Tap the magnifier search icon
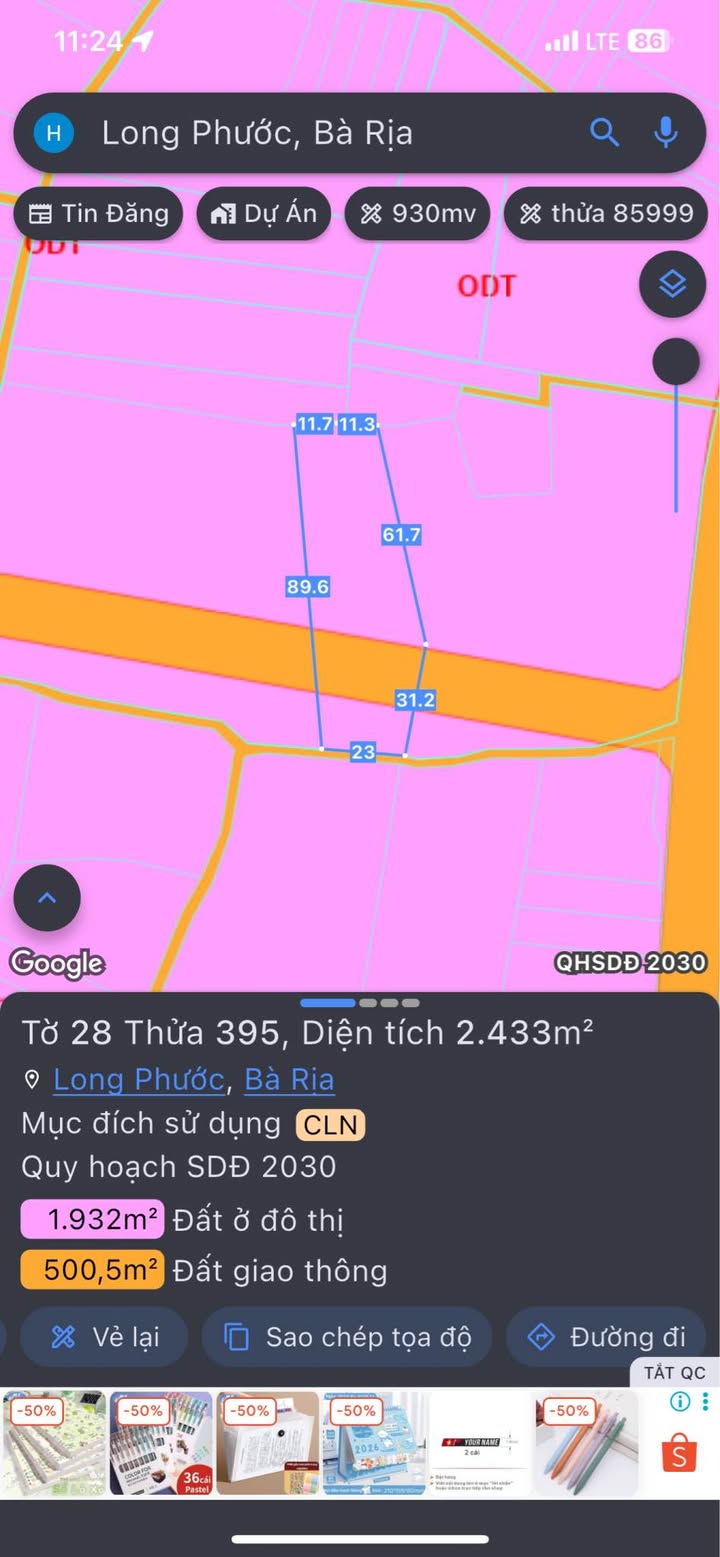720x1557 pixels. 604,132
